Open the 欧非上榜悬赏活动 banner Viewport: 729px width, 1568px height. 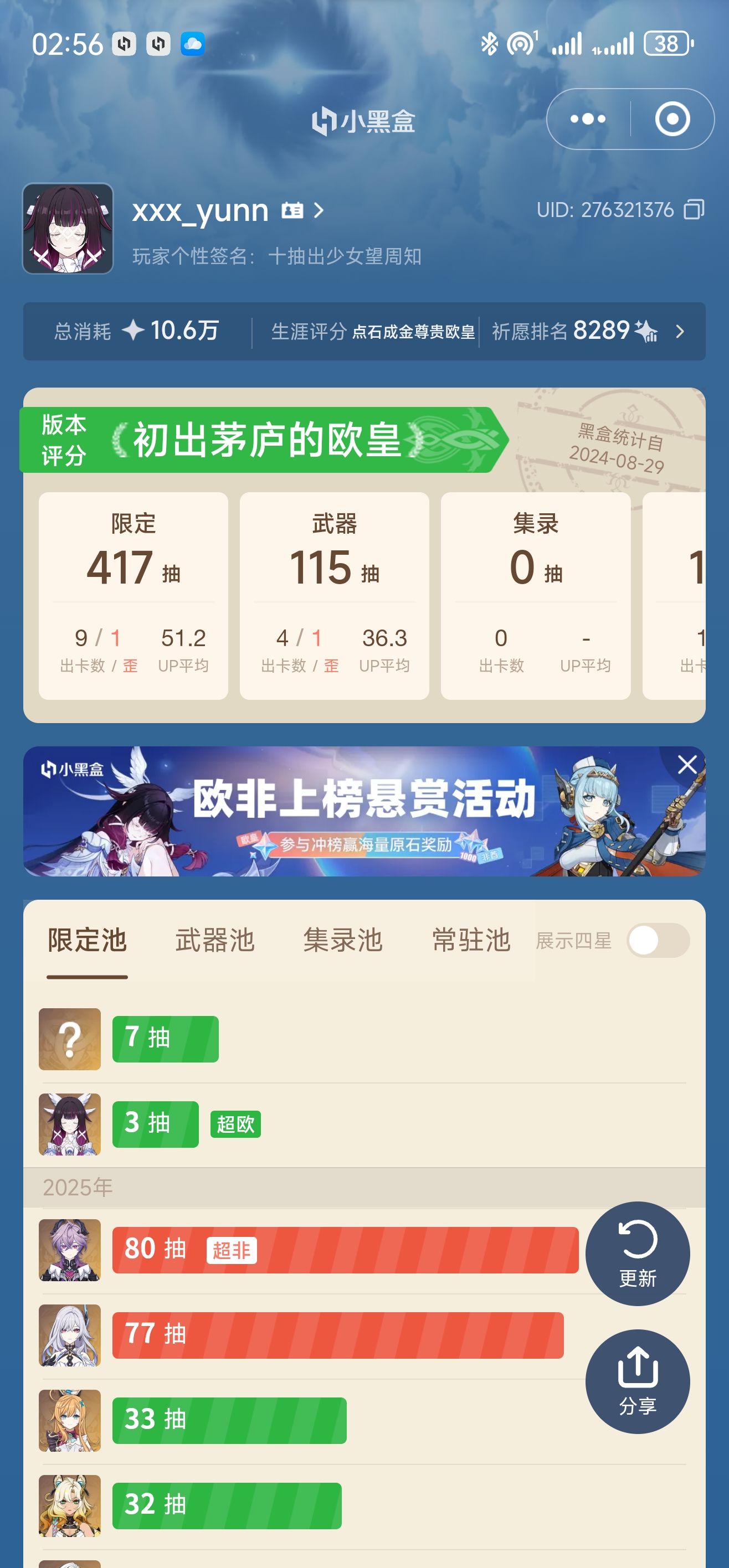[364, 811]
